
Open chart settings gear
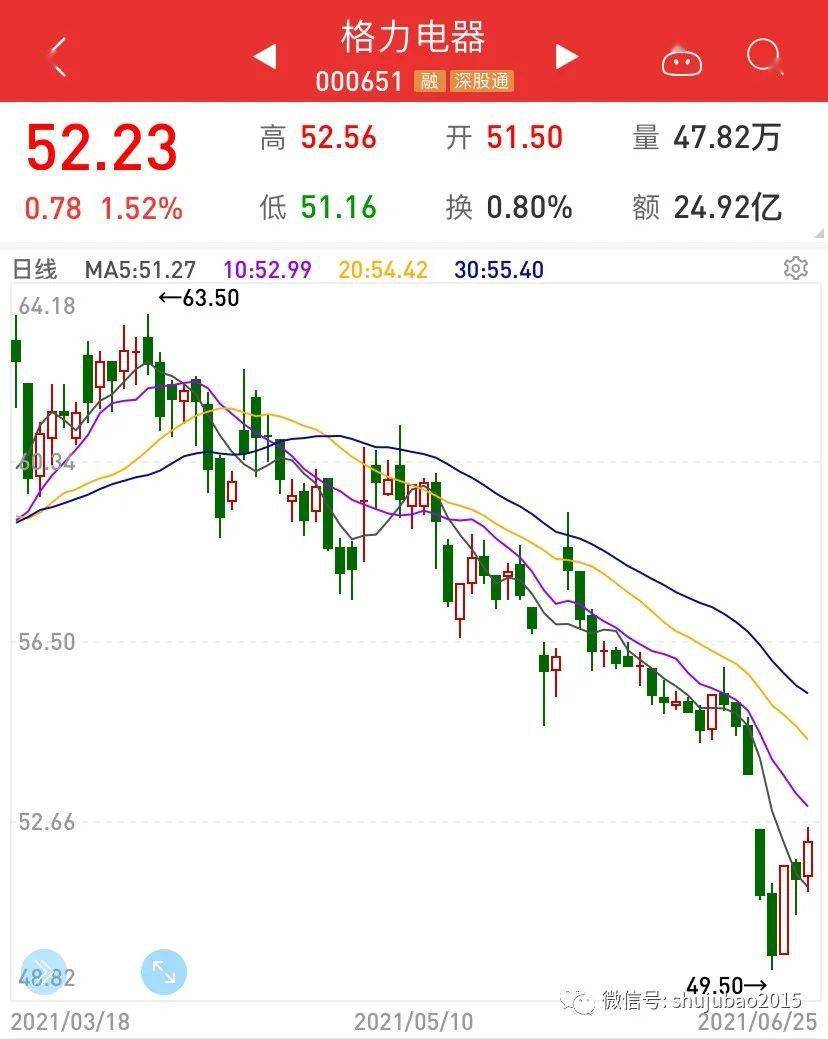click(x=796, y=268)
